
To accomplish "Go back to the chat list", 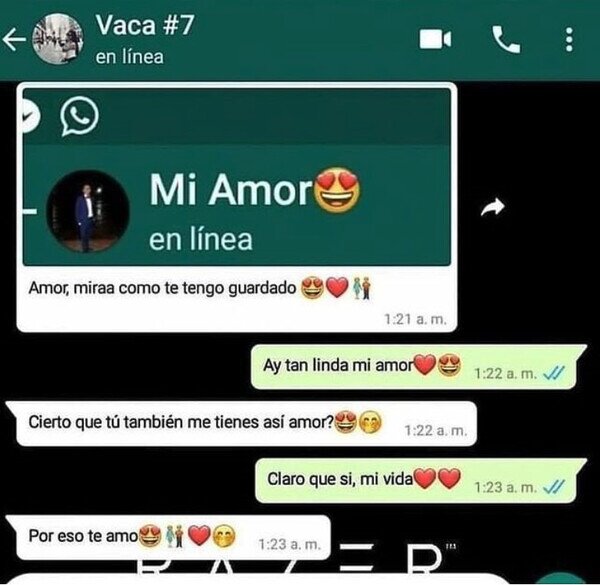I will pos(14,39).
